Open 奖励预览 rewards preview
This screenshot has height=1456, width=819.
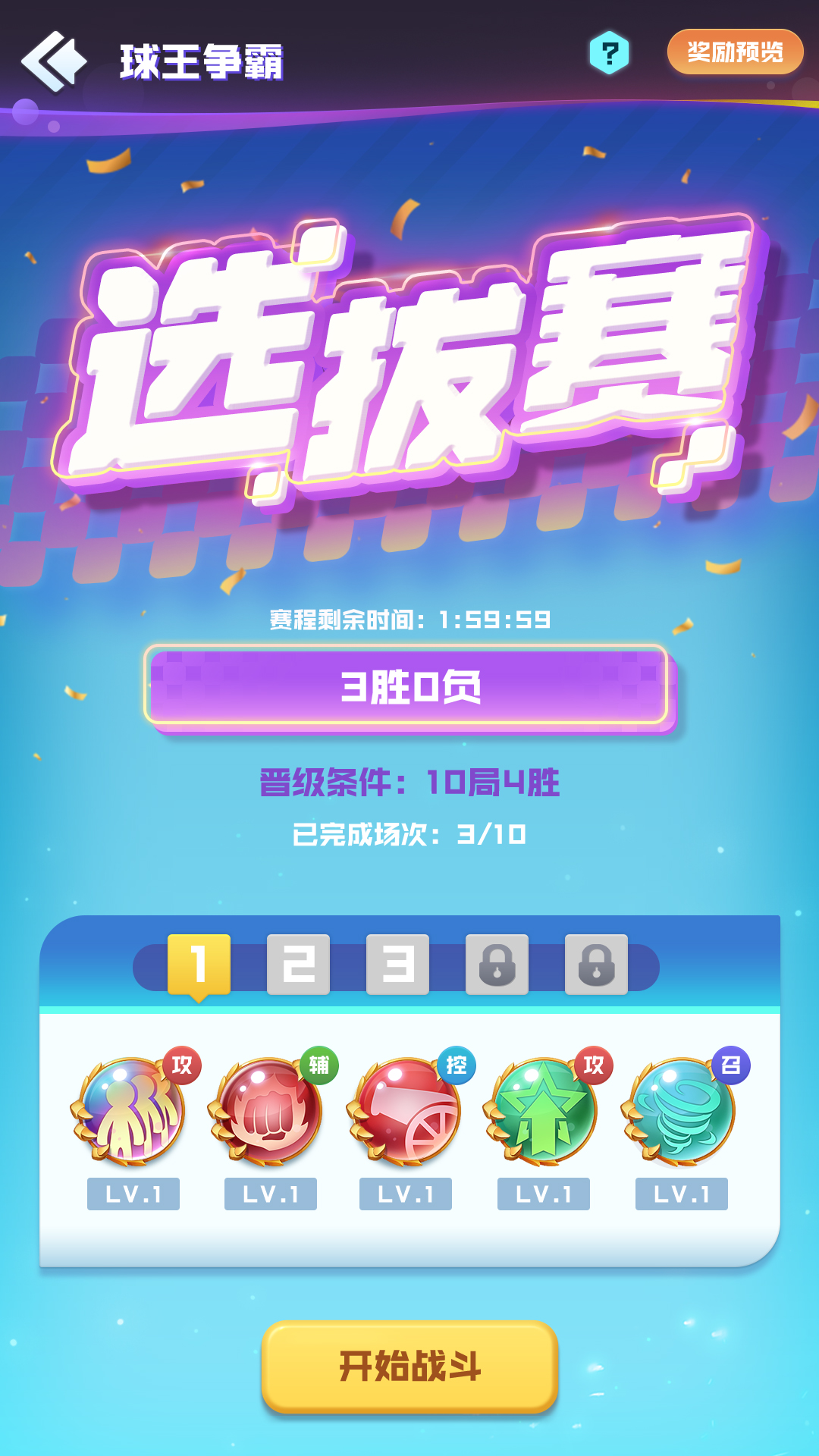[x=735, y=52]
